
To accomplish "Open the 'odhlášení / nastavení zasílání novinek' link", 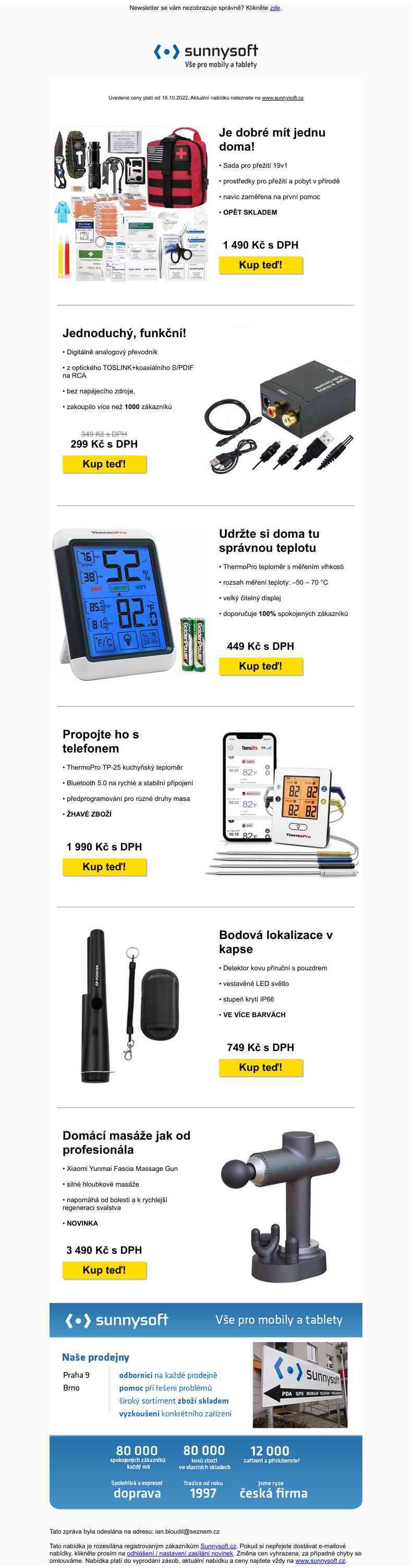I will (x=180, y=1553).
